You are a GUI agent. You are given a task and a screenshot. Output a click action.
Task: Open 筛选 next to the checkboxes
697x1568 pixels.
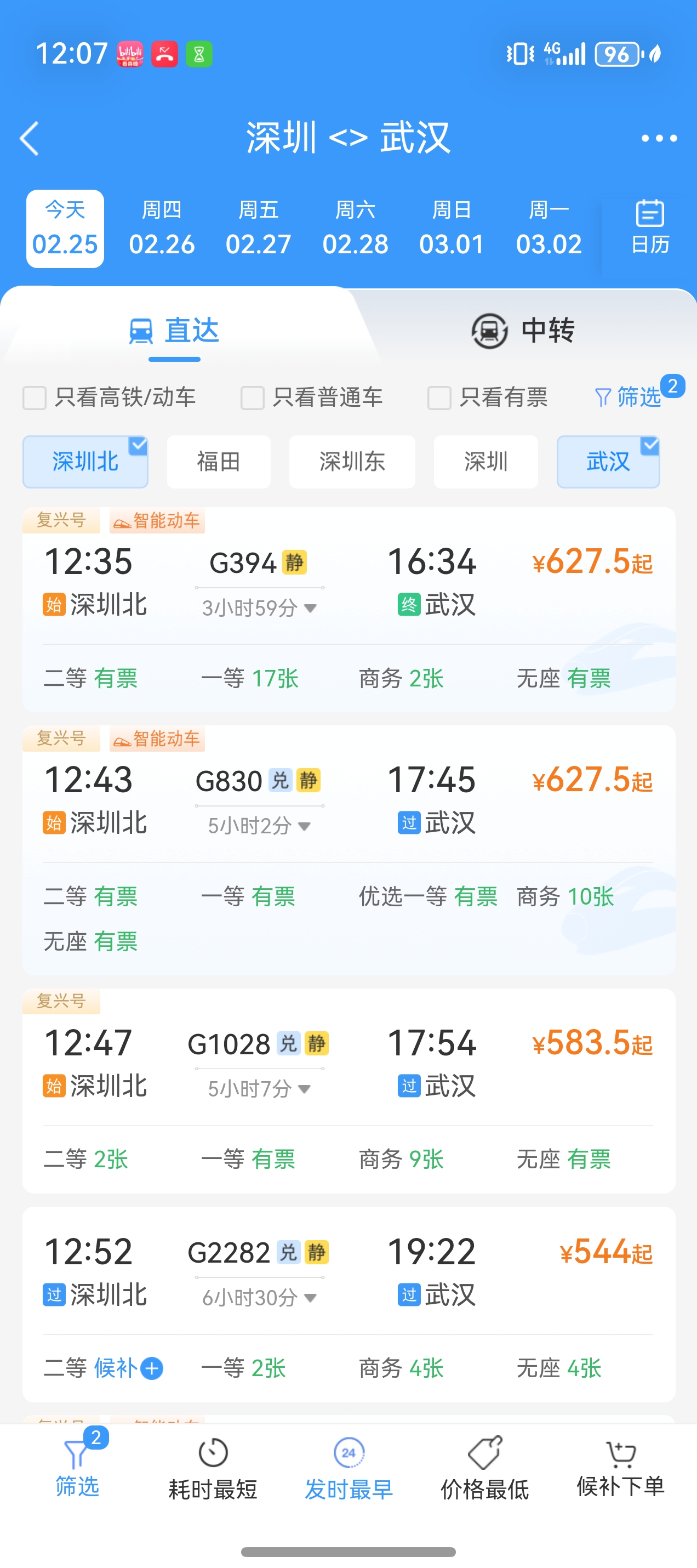click(x=627, y=397)
